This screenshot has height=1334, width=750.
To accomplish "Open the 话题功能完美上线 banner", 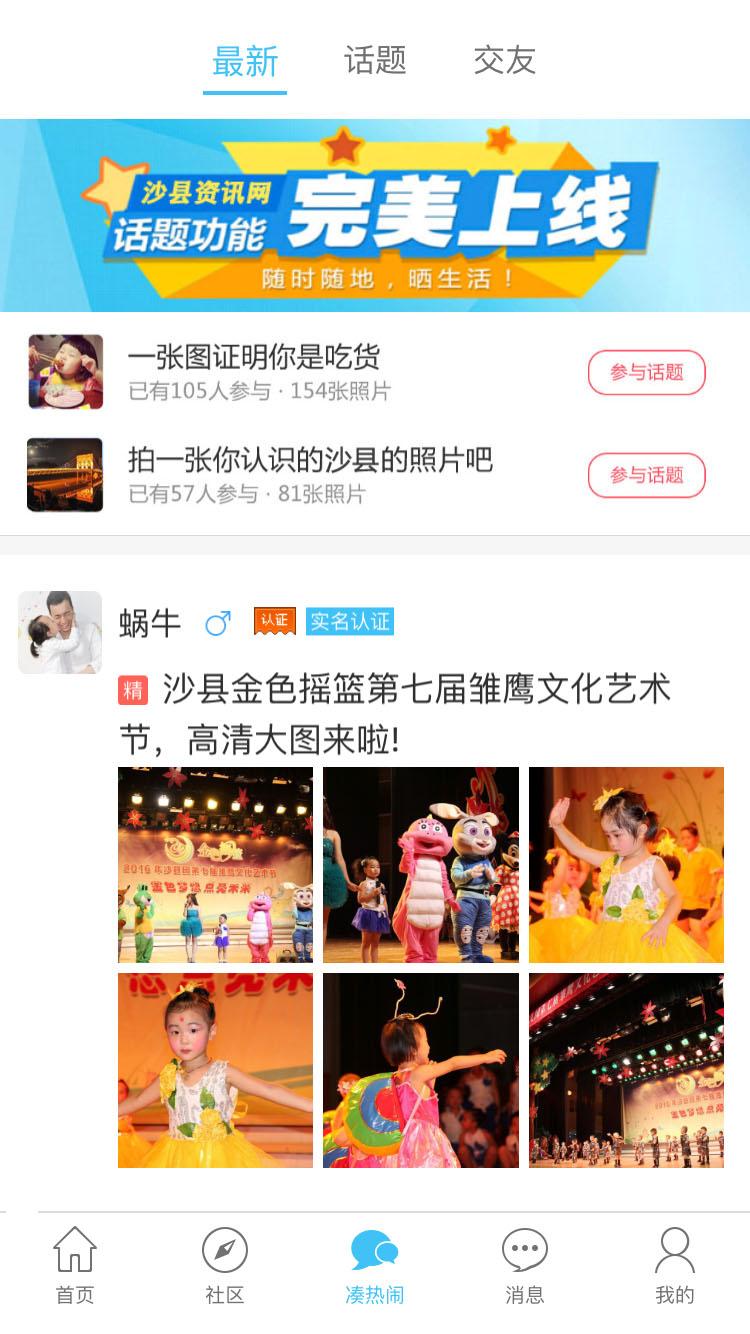I will click(x=375, y=215).
